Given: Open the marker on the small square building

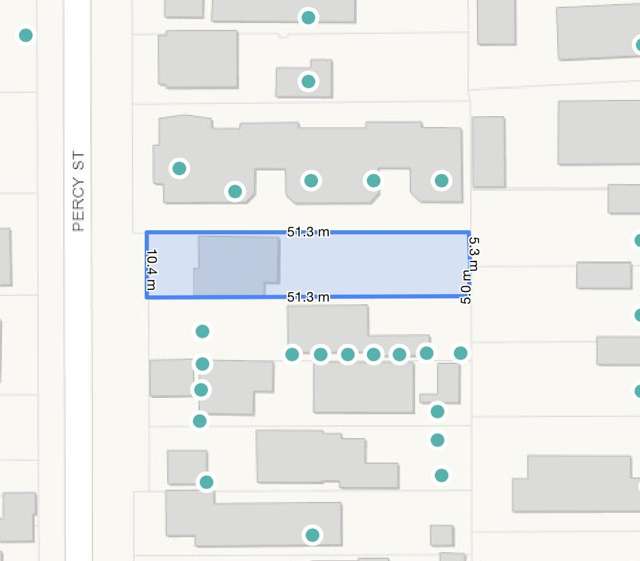Looking at the screenshot, I should click(x=308, y=81).
